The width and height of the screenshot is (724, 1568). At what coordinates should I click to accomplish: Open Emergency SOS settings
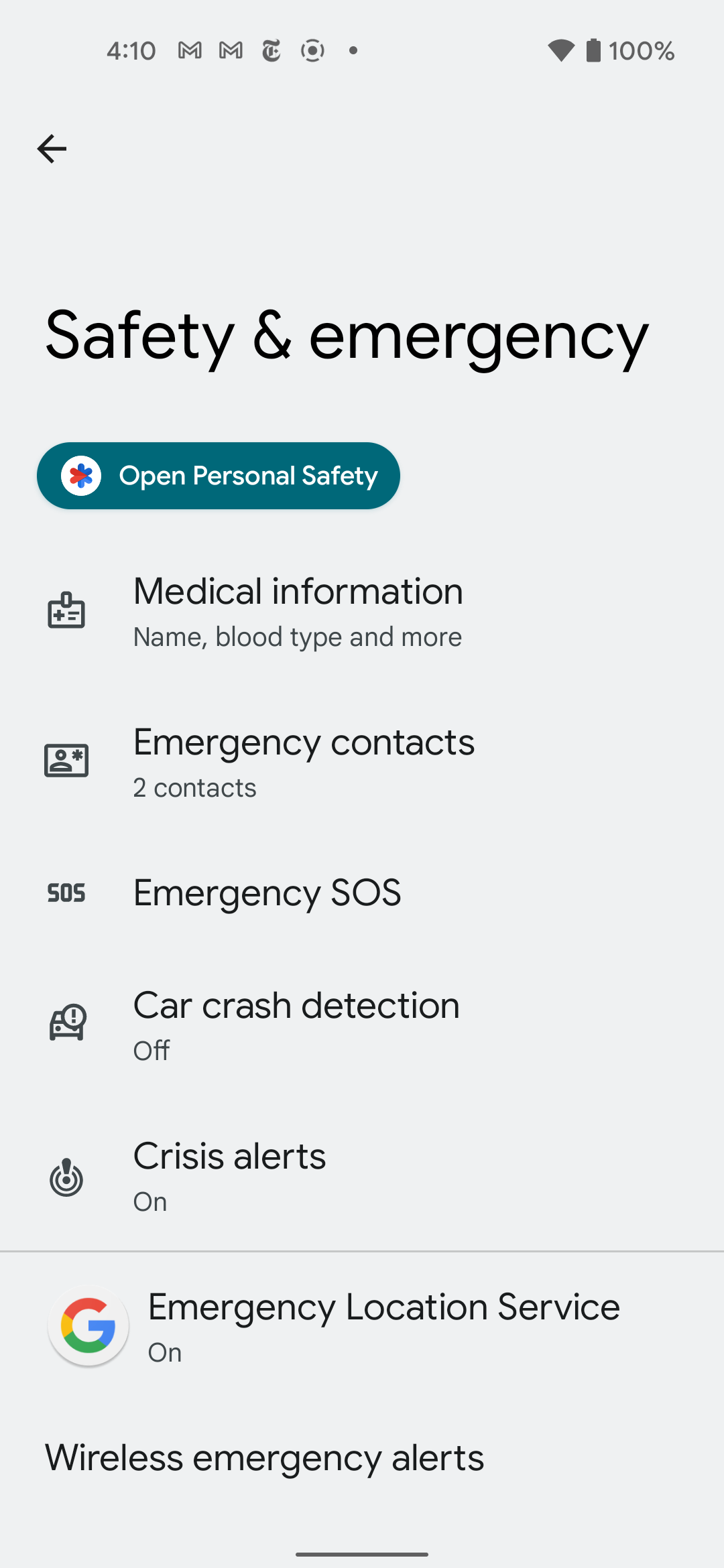[362, 893]
